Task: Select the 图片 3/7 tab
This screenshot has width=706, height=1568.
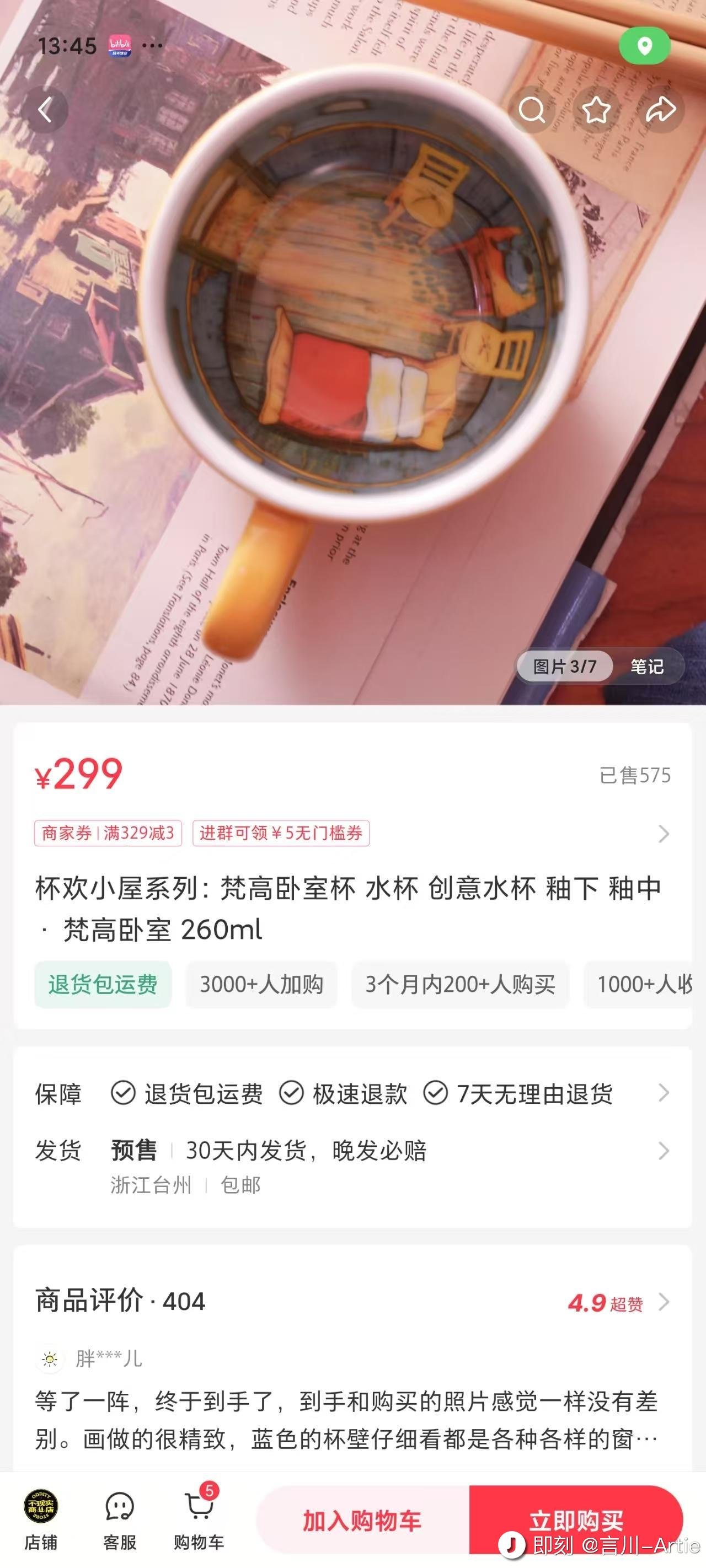Action: [x=565, y=667]
